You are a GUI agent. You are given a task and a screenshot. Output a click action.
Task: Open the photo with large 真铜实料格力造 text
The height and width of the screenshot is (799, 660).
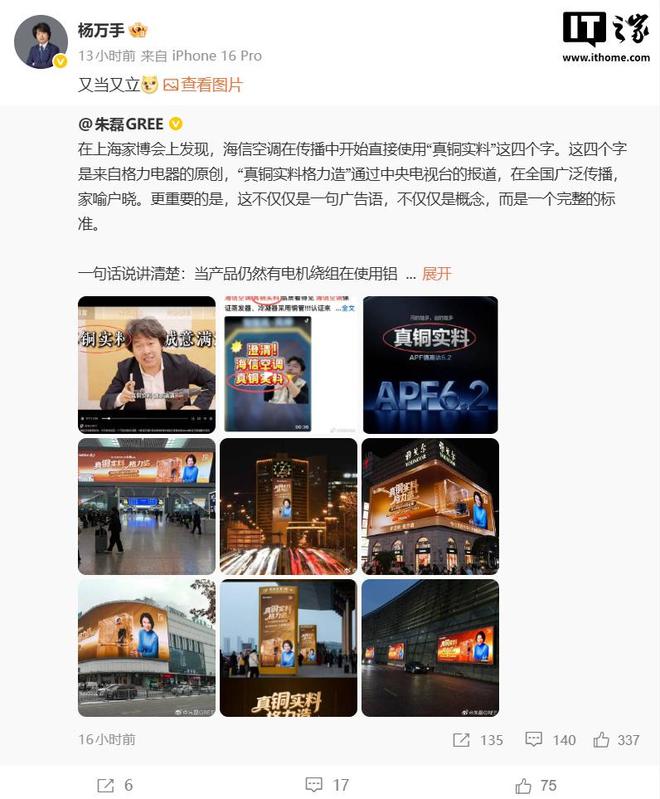pos(288,647)
